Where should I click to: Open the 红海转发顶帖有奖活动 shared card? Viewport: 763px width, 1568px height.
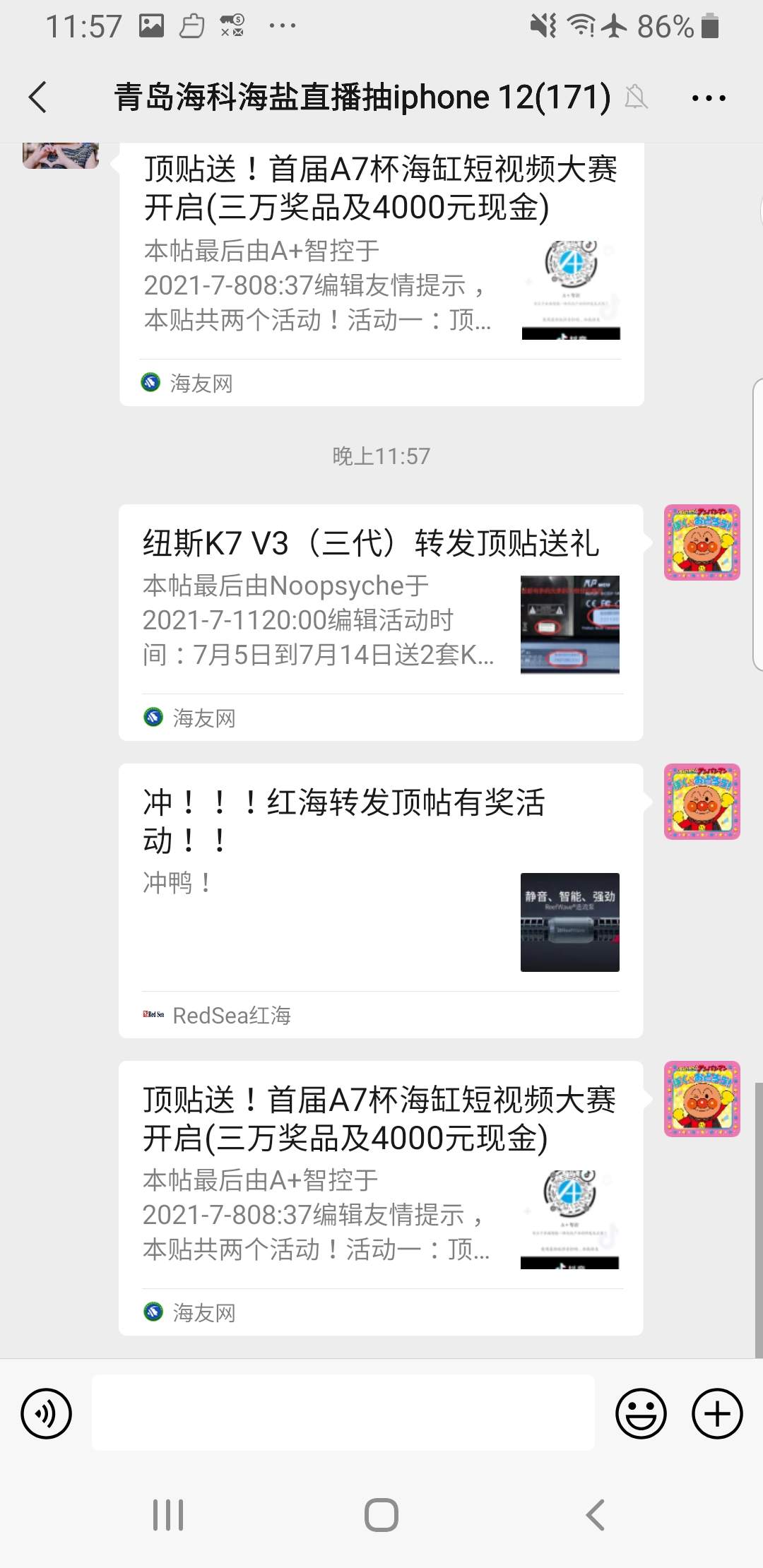(x=380, y=900)
